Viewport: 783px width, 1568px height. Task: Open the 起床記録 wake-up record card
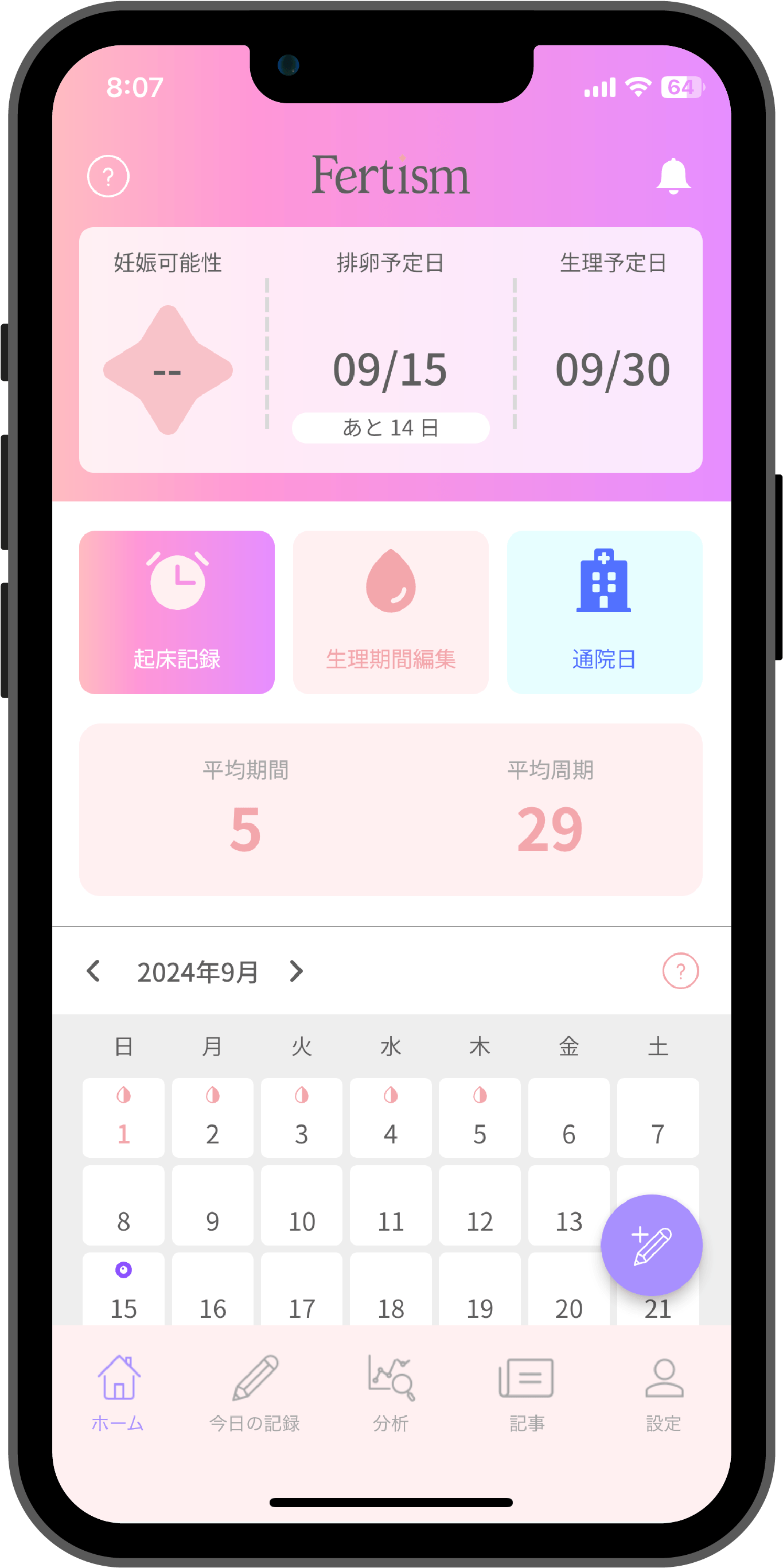tap(177, 612)
